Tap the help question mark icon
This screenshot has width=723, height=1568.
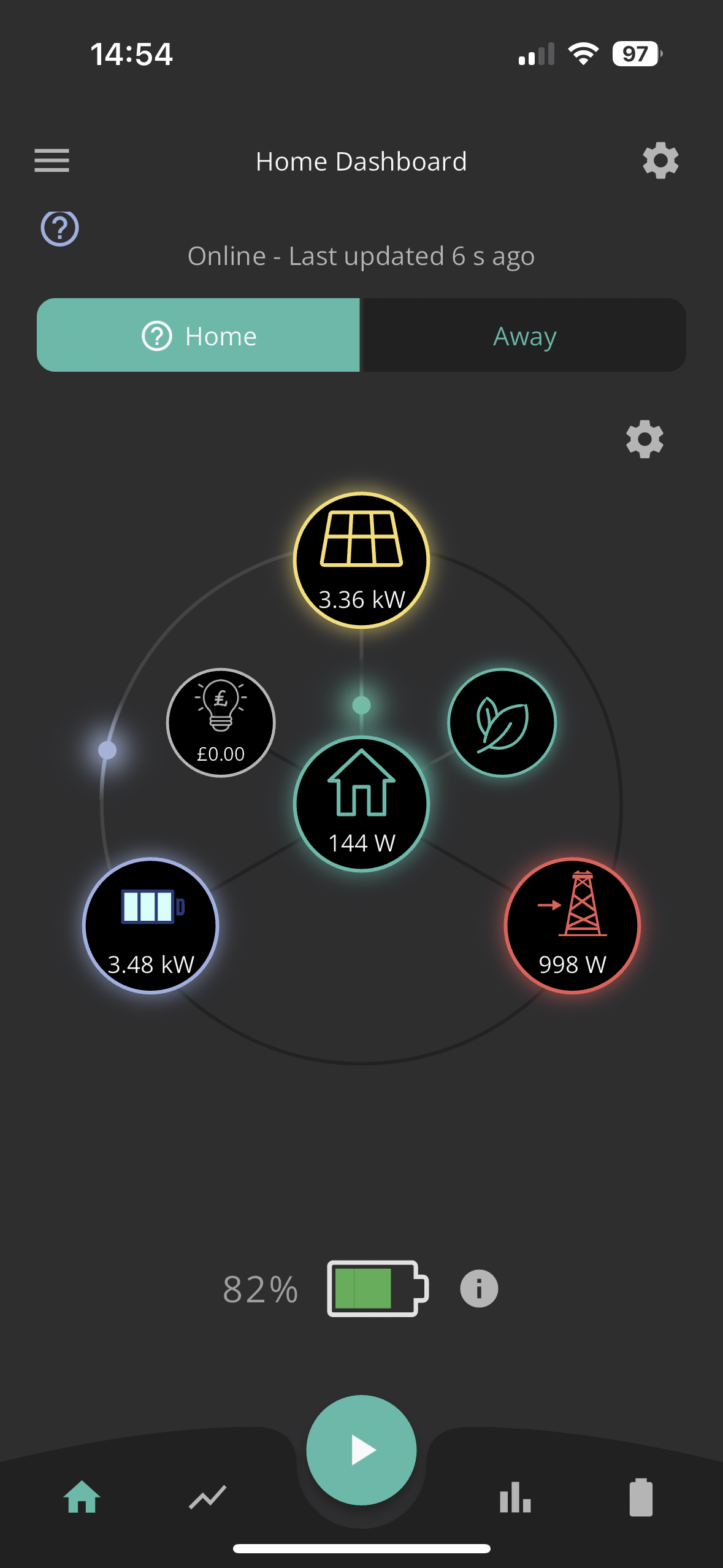tap(59, 228)
